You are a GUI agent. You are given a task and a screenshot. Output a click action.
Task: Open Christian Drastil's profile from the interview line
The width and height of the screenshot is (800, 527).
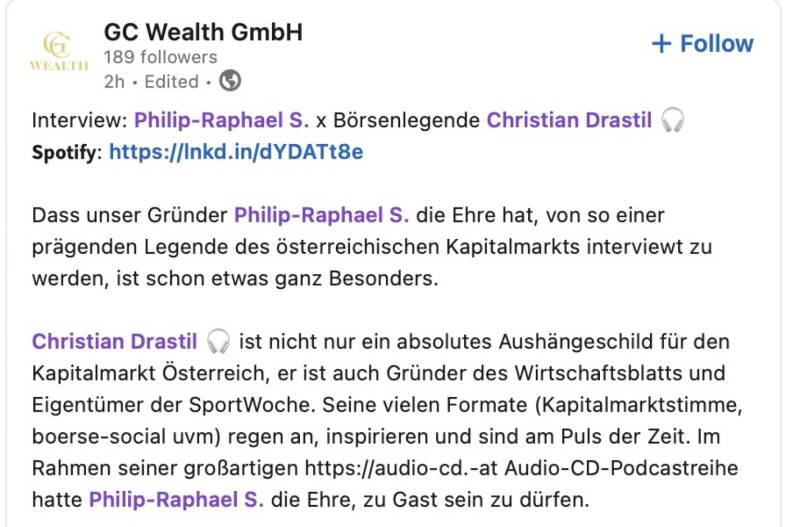[x=568, y=121]
